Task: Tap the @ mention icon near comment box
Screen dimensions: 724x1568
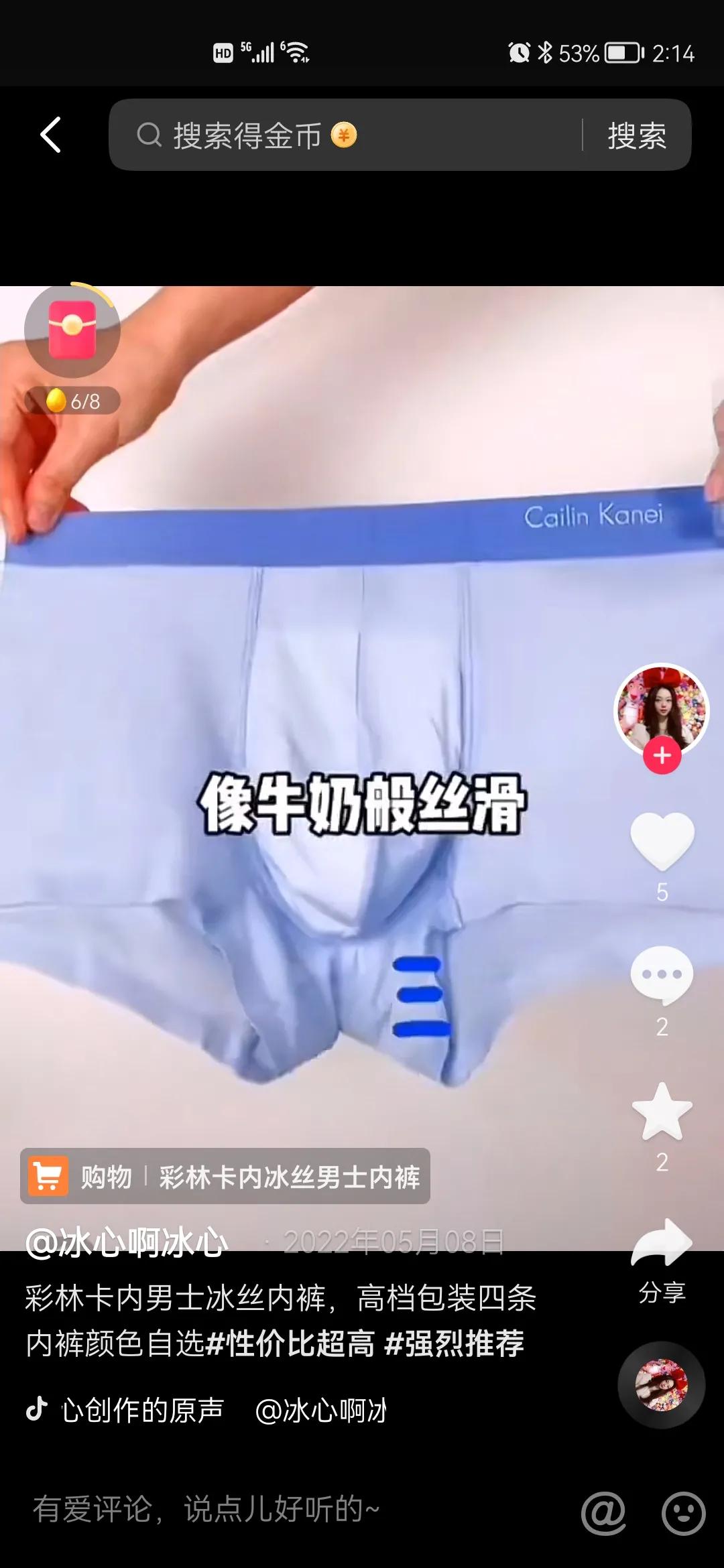Action: click(604, 1514)
